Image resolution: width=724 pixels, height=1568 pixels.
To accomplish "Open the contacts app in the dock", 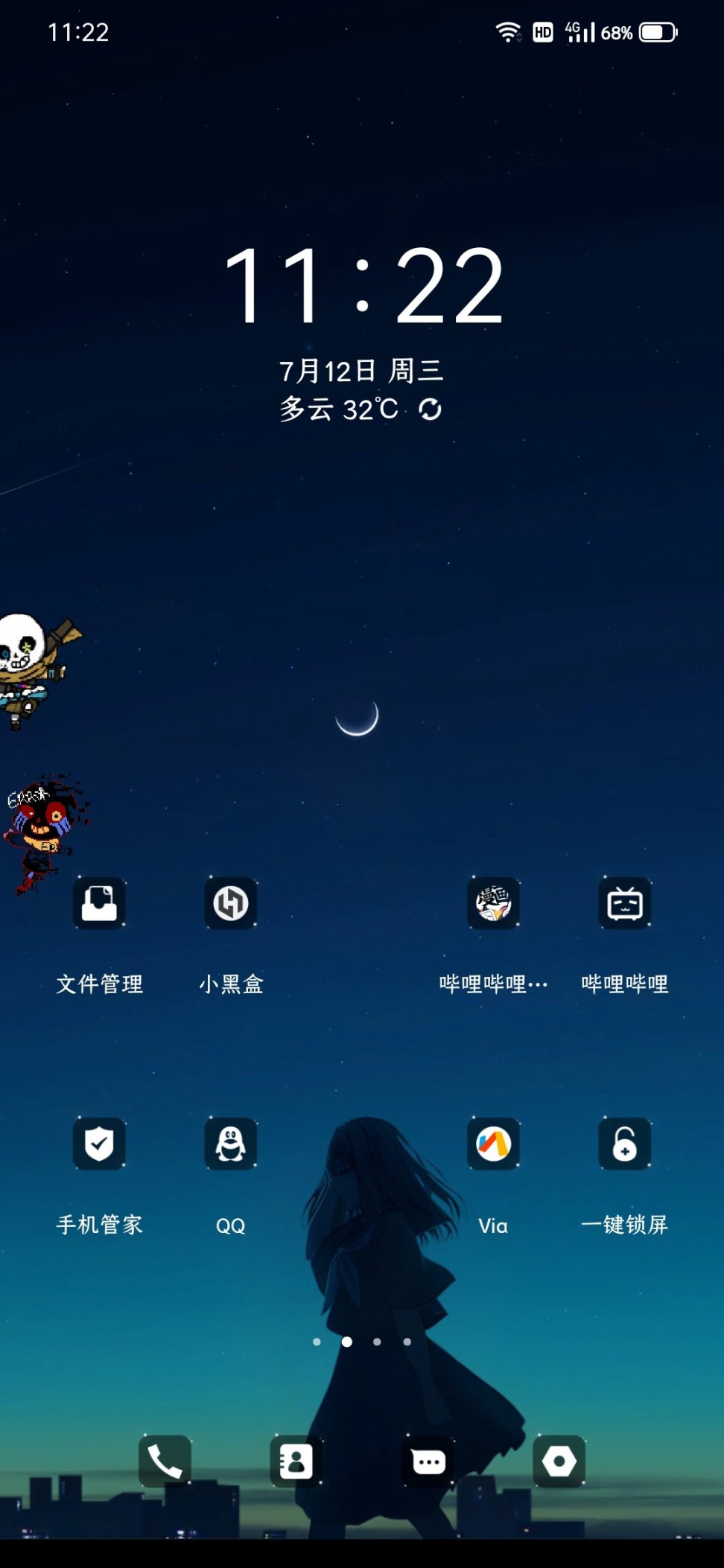I will click(296, 1462).
